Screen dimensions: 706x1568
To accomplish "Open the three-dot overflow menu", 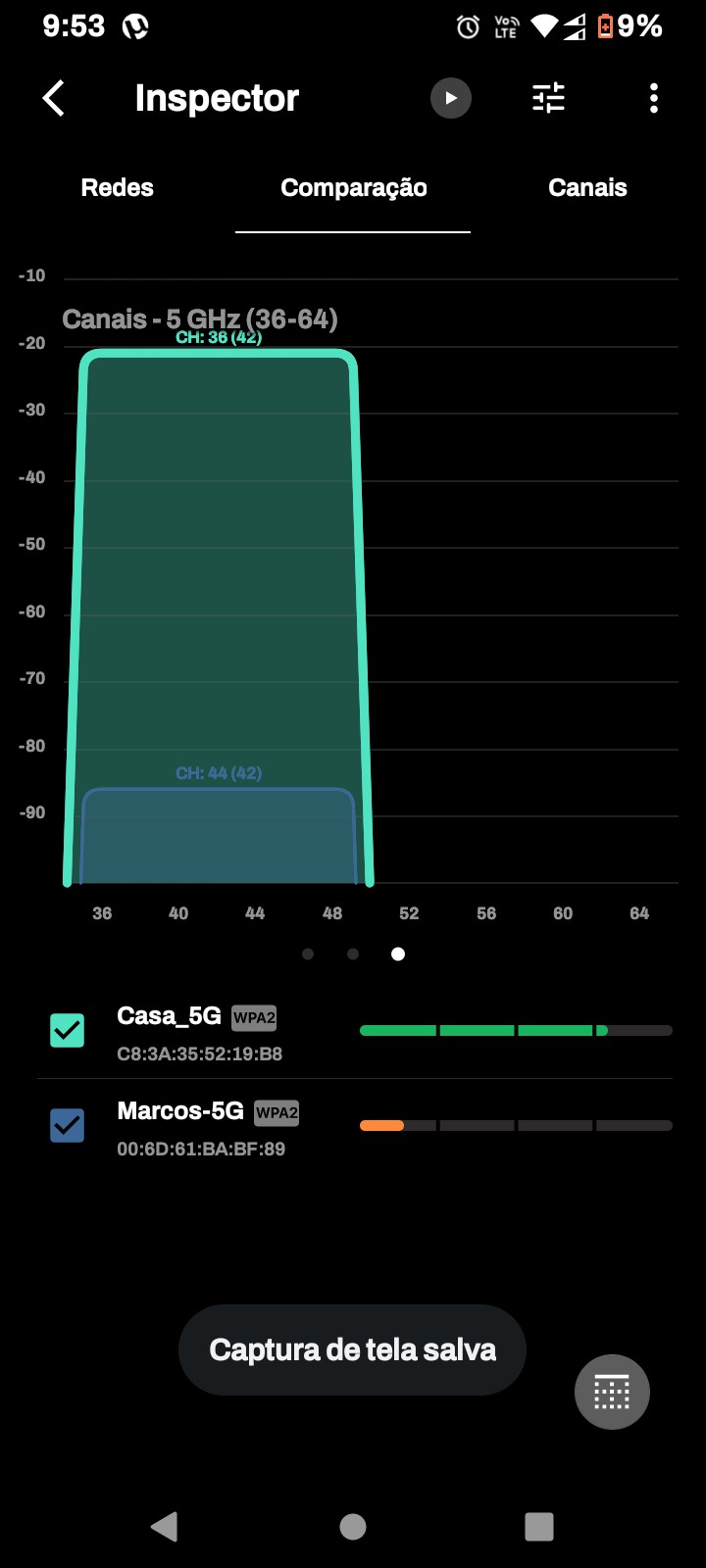I will 654,98.
